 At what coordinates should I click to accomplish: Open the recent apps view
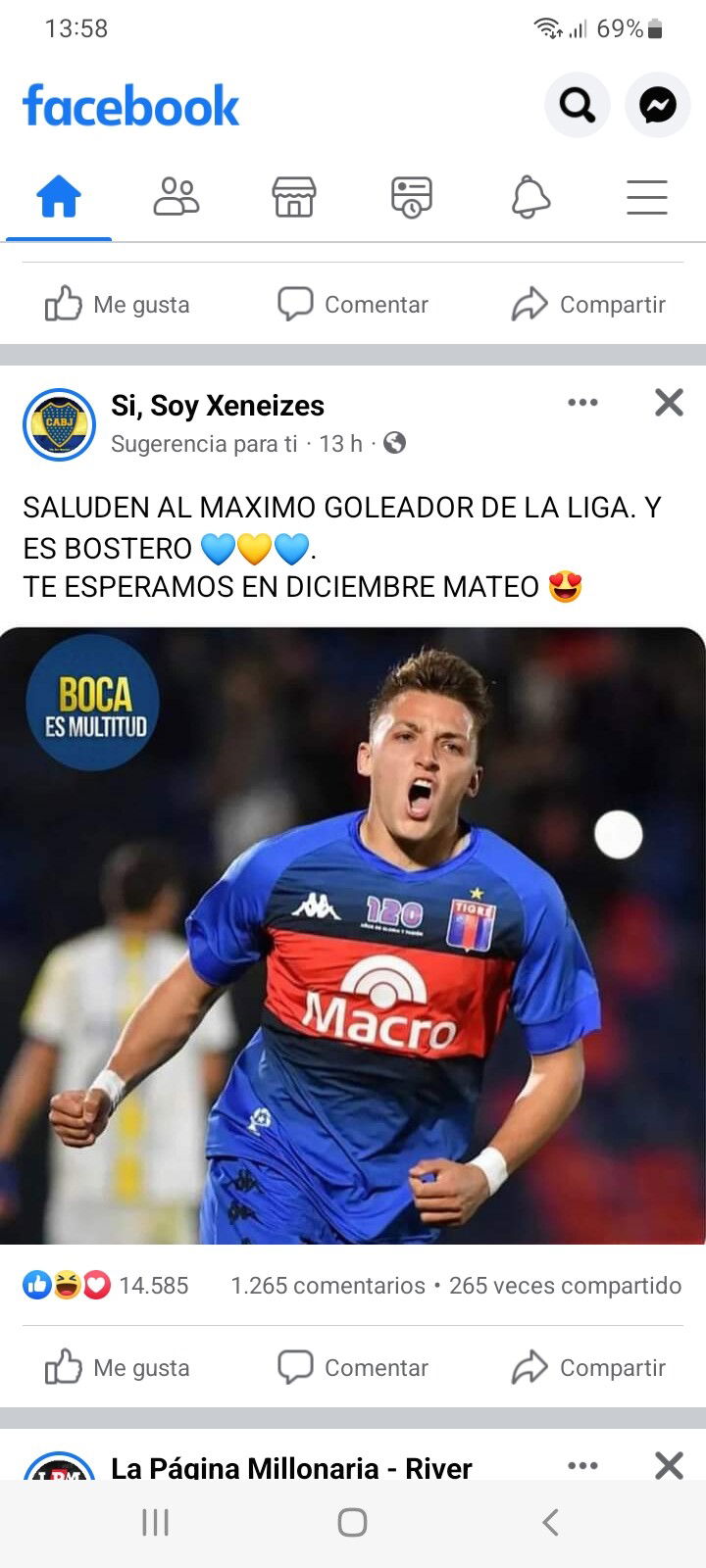155,1522
